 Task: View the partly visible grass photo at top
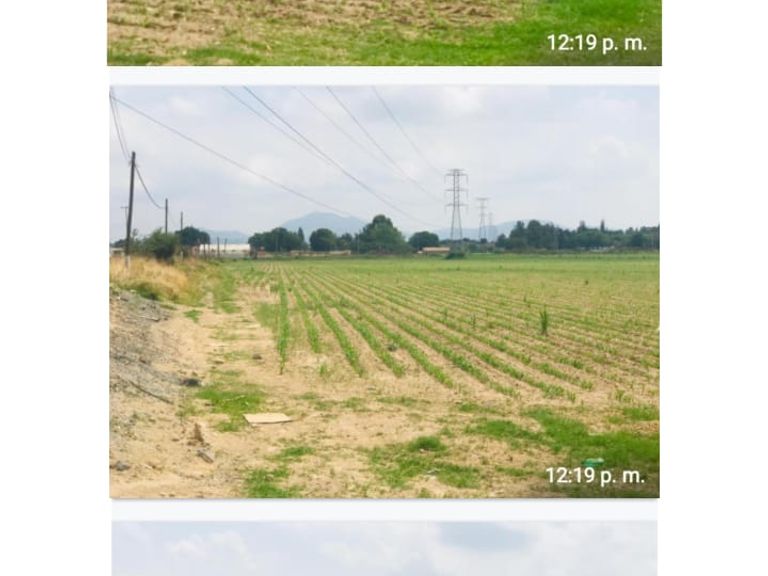(384, 32)
